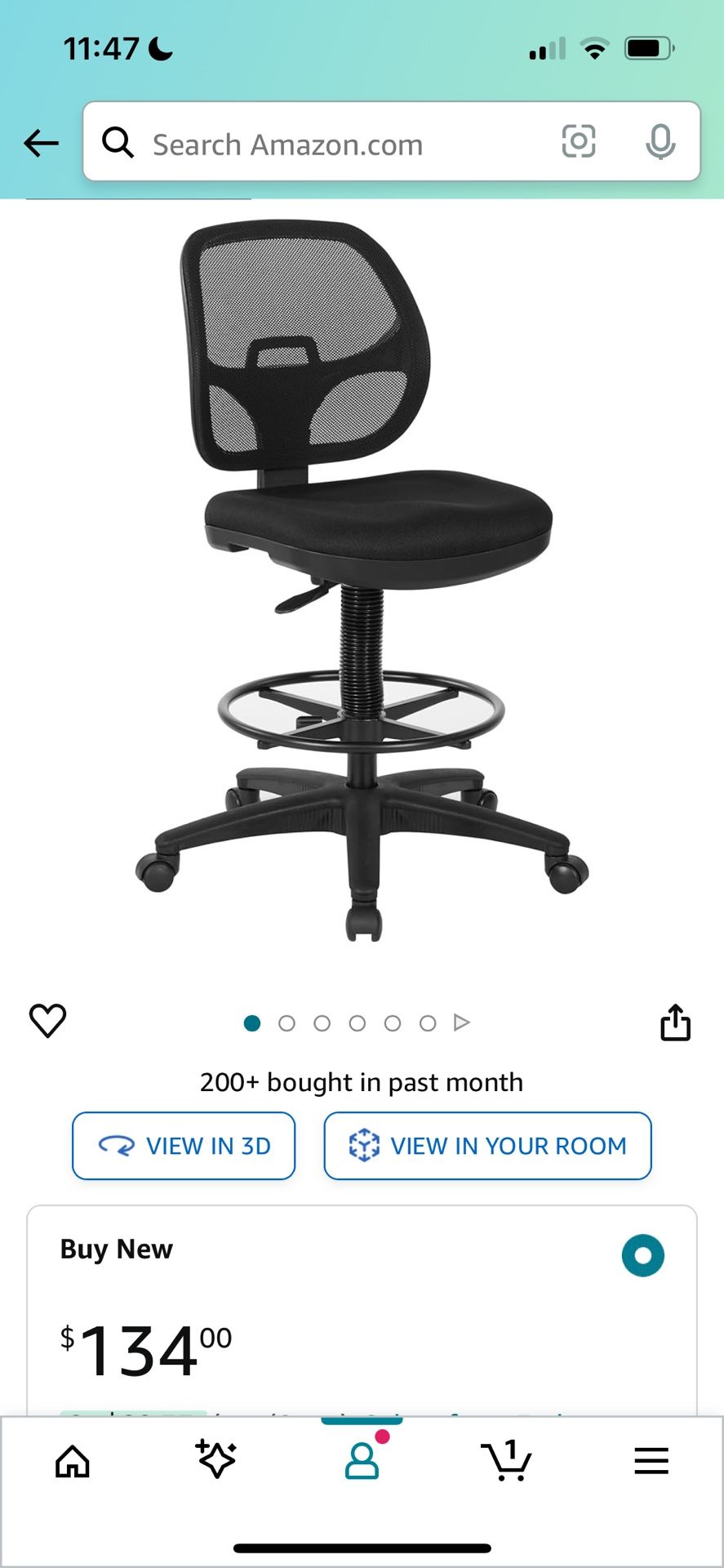This screenshot has width=724, height=1568.
Task: Open the chair product image
Action: click(x=362, y=580)
